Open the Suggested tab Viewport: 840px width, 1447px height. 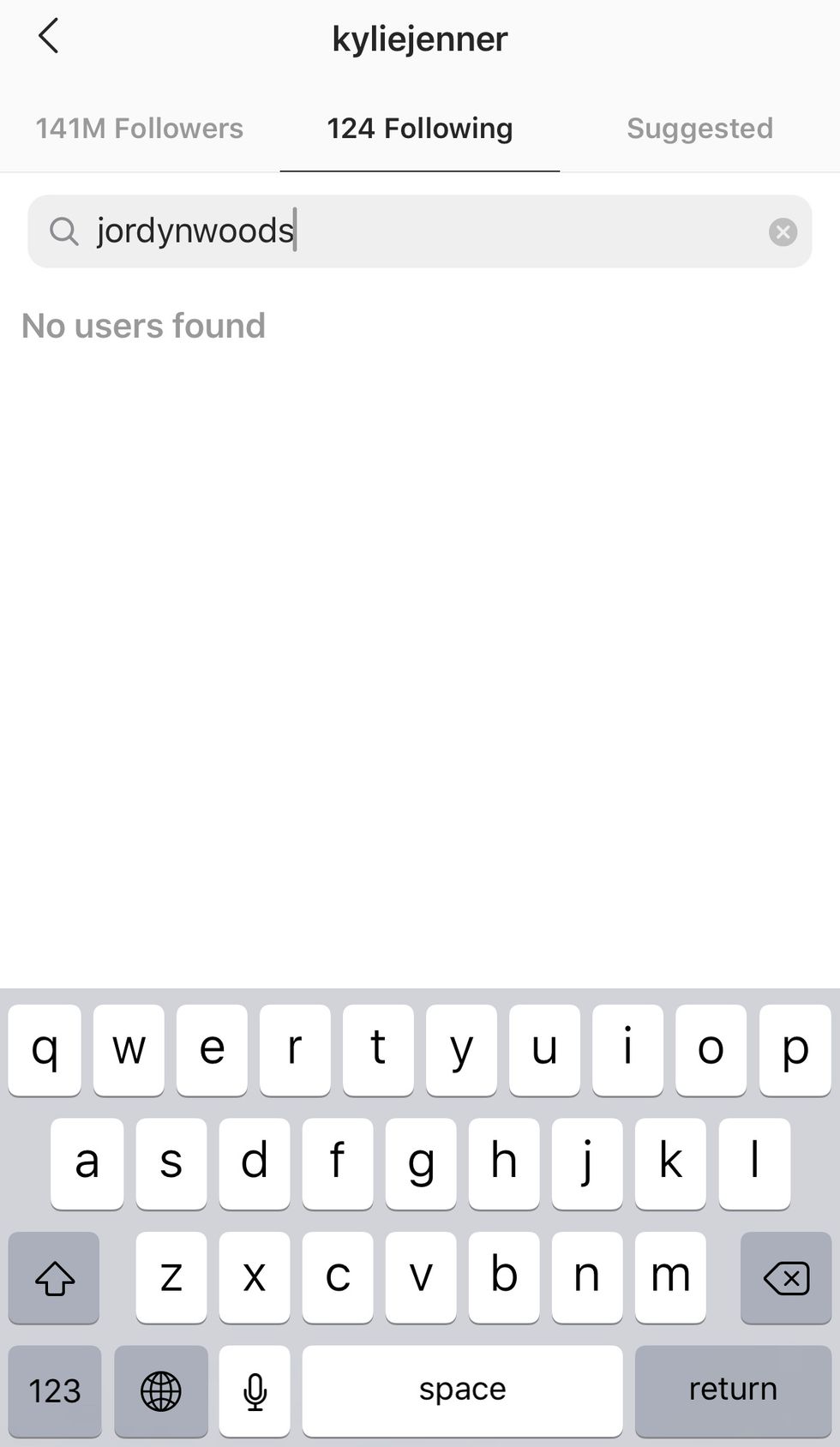coord(699,129)
